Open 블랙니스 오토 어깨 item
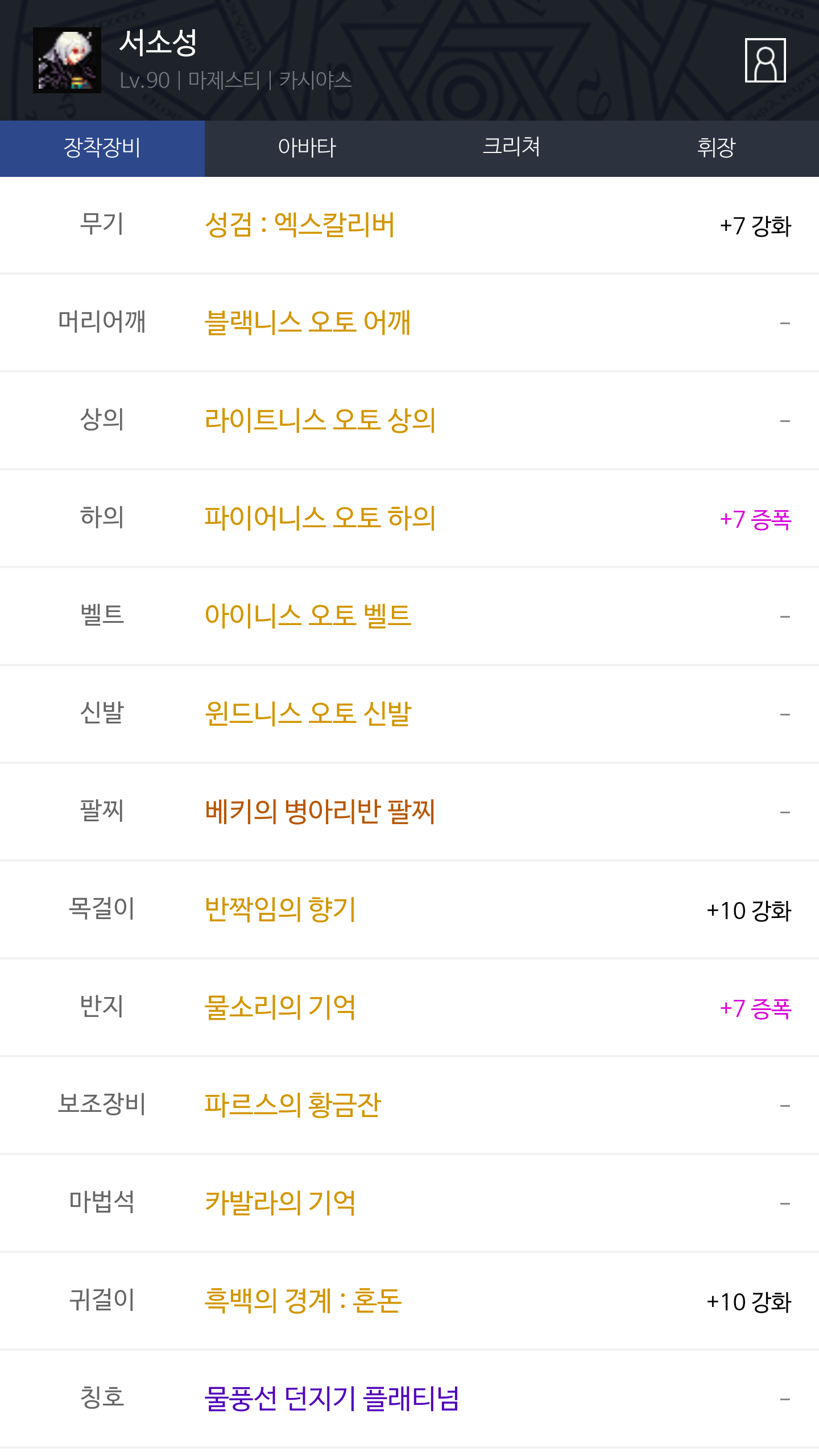The height and width of the screenshot is (1456, 819). point(308,323)
